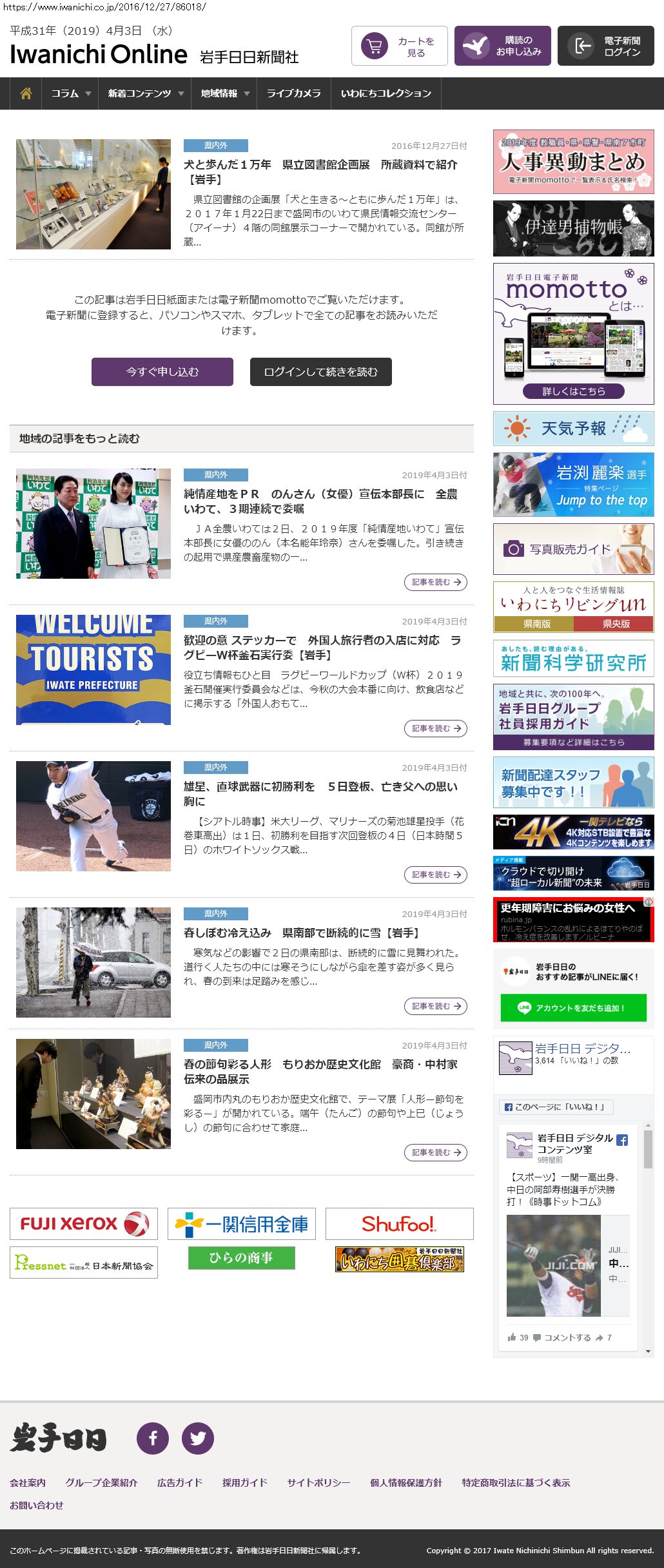
Task: Tap 今すぐ申し込む button
Action: [162, 372]
